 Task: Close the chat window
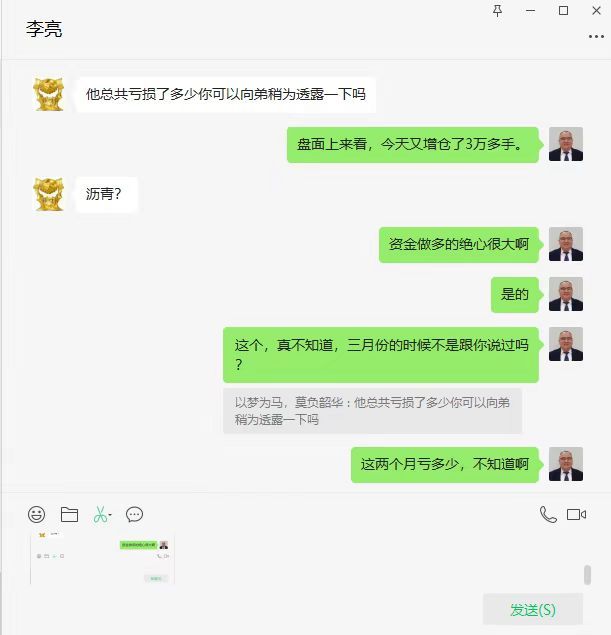pos(595,10)
